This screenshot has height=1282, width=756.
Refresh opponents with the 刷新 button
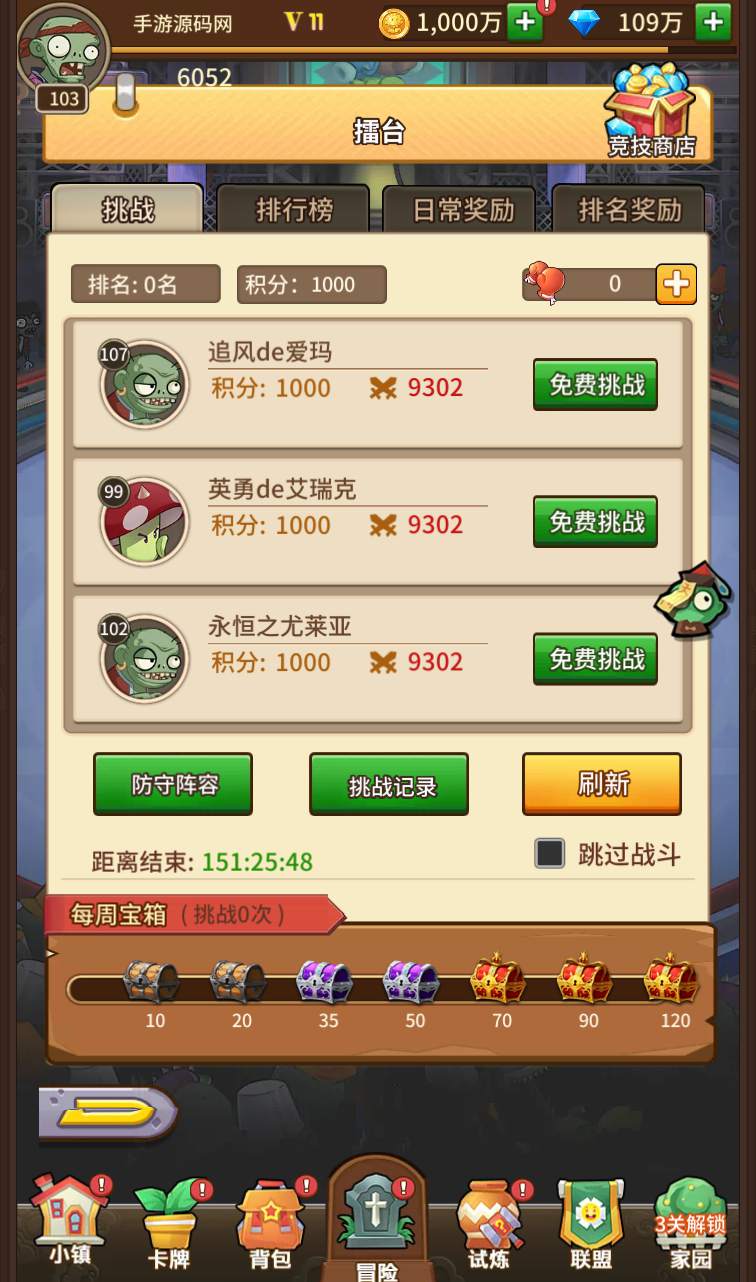602,784
